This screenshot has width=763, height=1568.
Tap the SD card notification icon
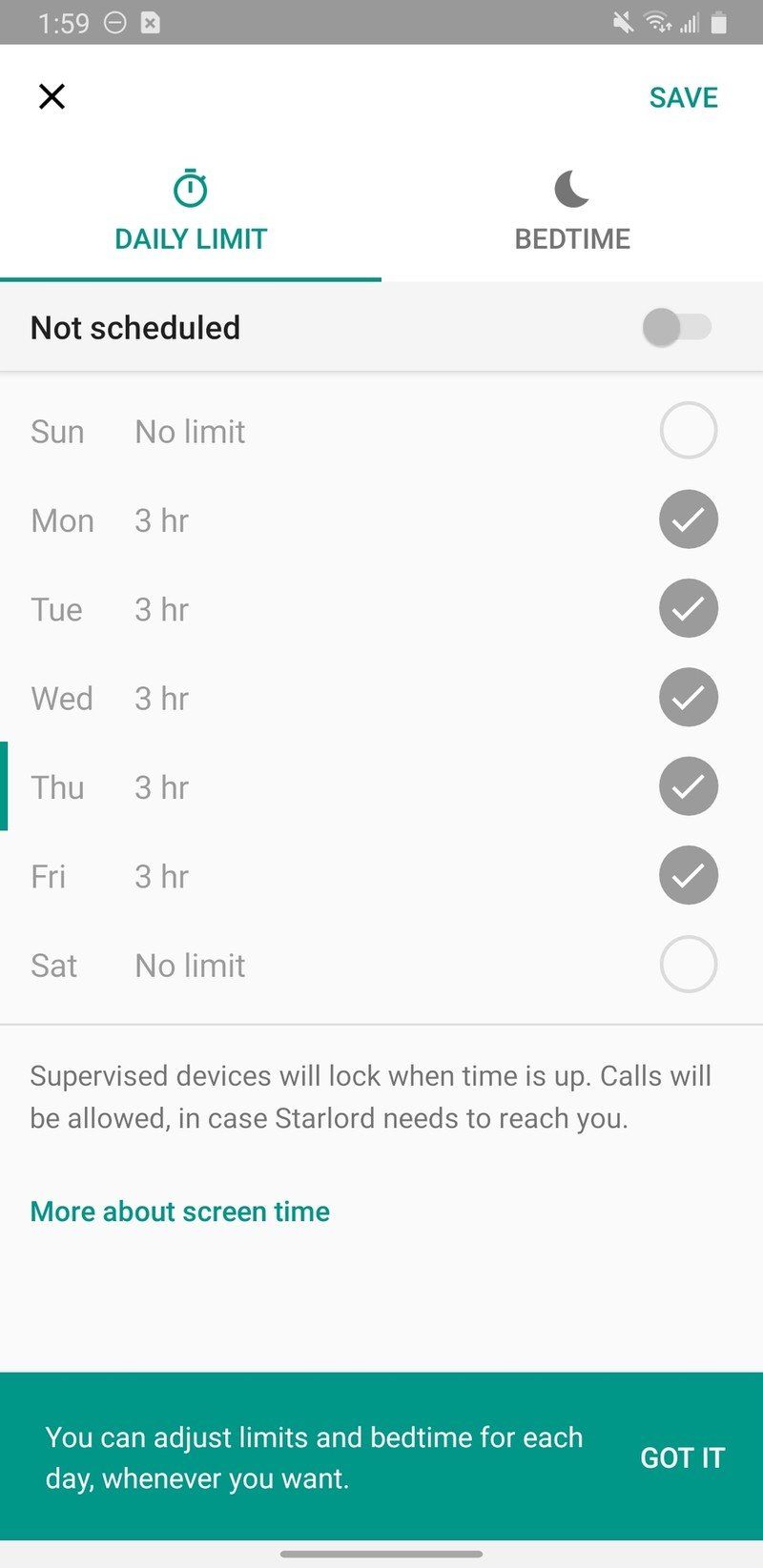(151, 21)
